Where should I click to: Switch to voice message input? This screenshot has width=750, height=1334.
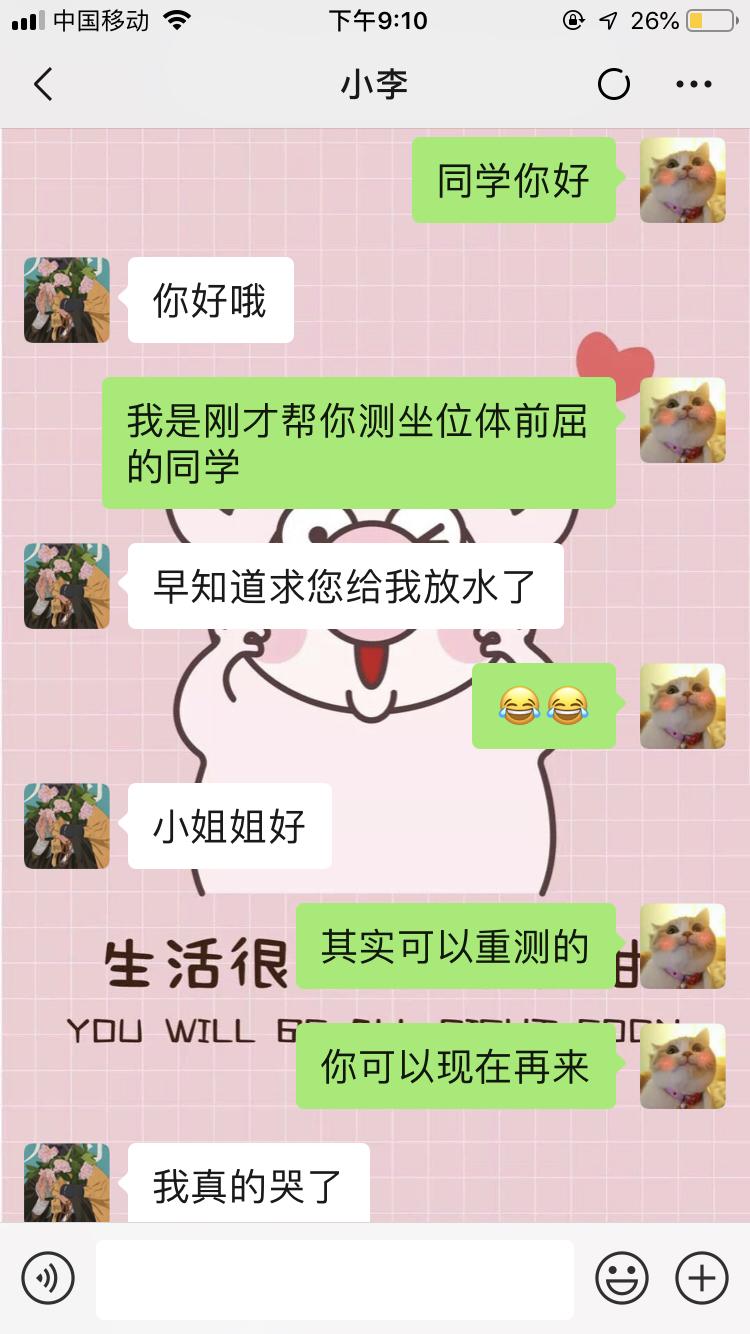pyautogui.click(x=48, y=1278)
